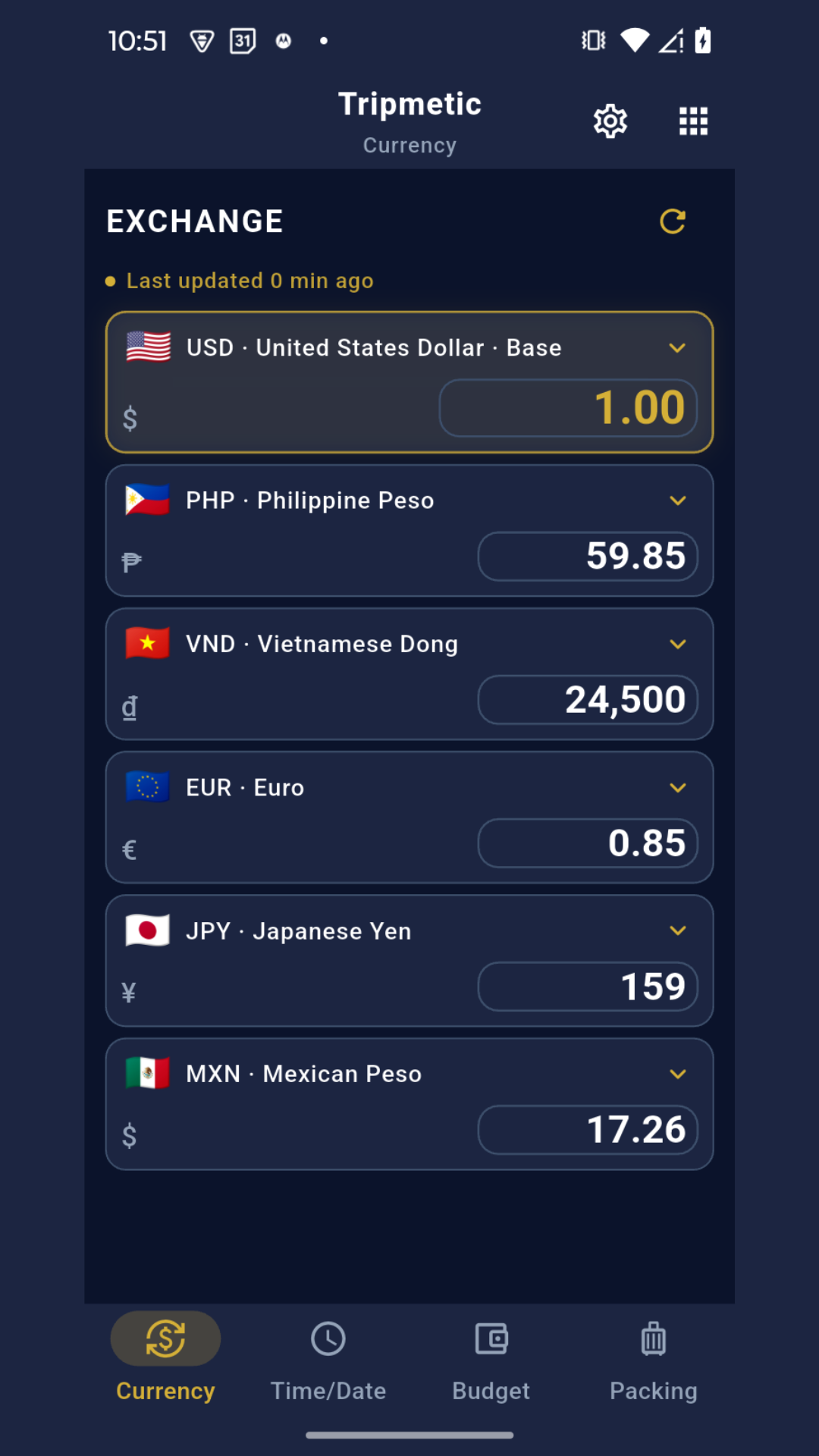Open the settings gear
This screenshot has width=819, height=1456.
tap(610, 121)
